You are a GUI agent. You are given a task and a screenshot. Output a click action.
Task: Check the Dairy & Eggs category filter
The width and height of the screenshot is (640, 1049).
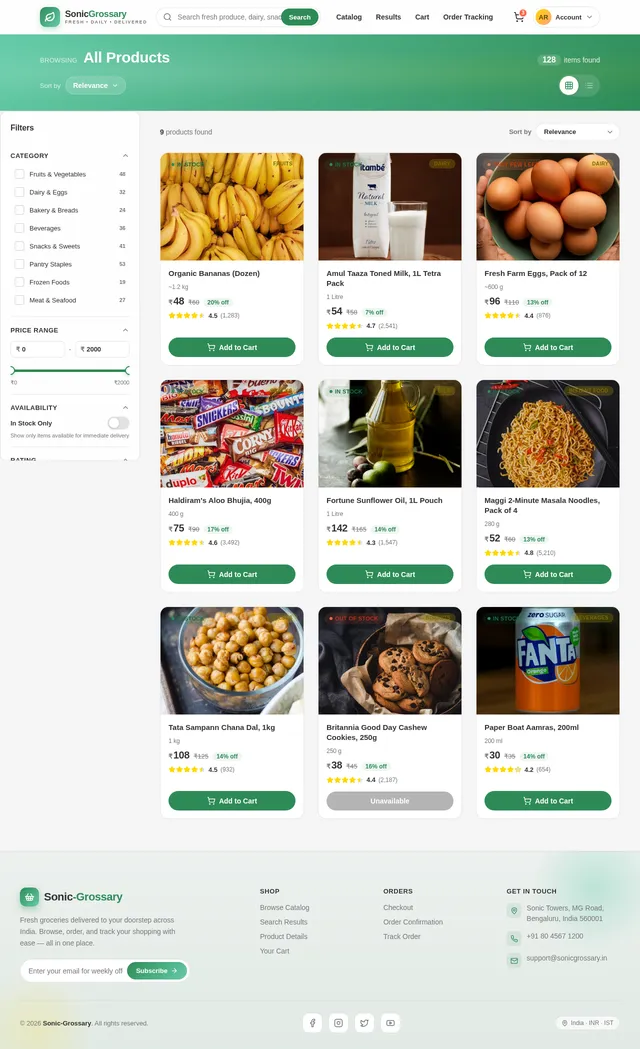coord(19,192)
